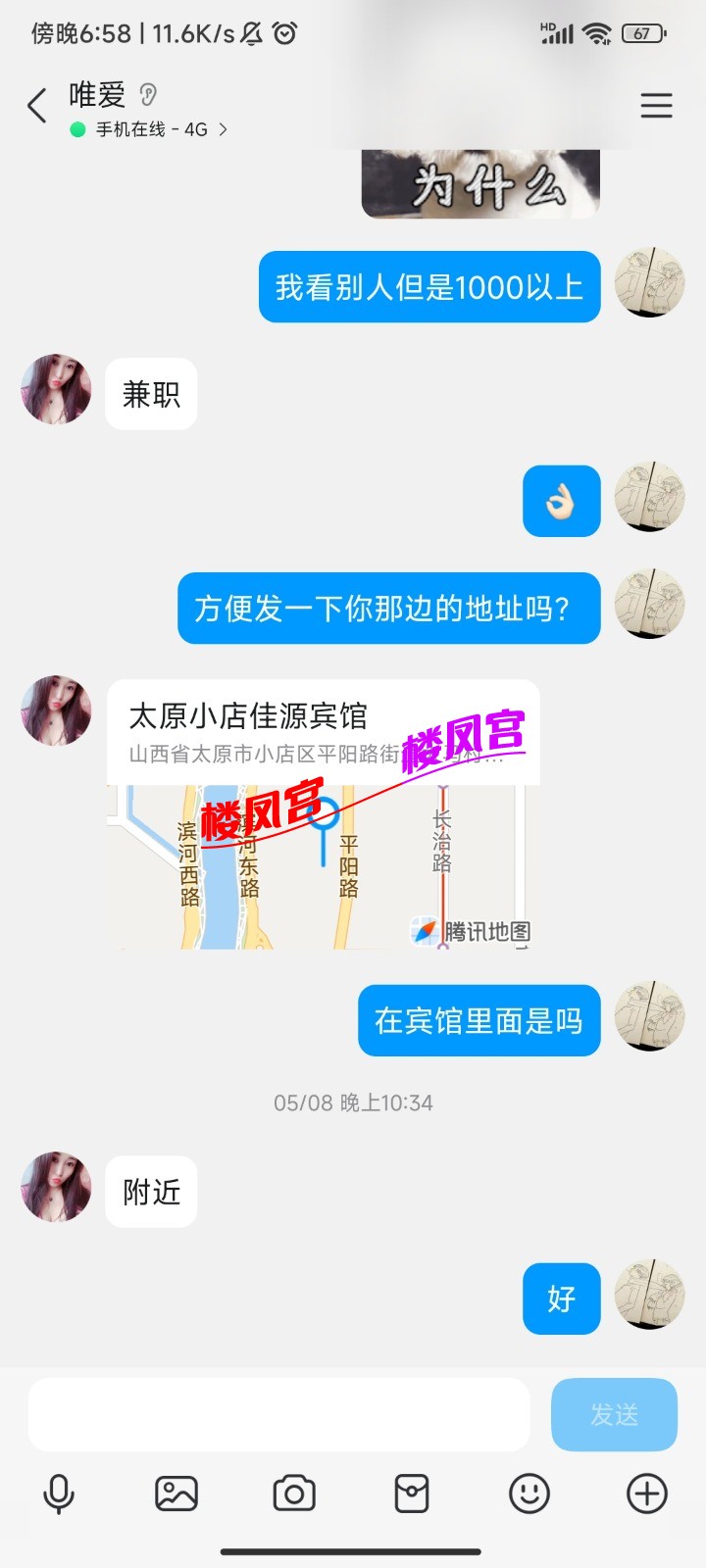
Task: Tap the camera icon to take photo
Action: pos(295,1494)
